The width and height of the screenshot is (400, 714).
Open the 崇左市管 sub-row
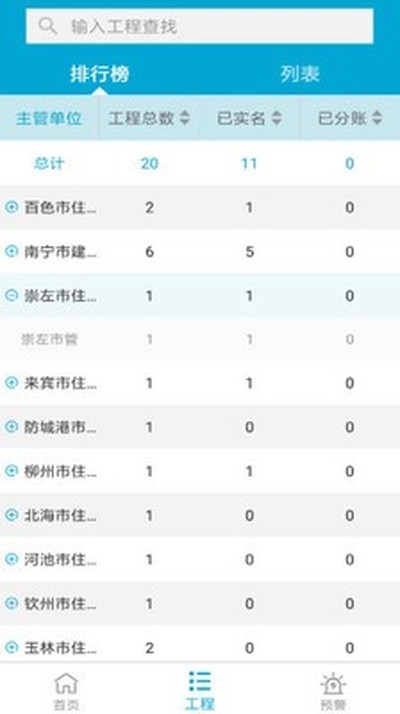point(200,339)
